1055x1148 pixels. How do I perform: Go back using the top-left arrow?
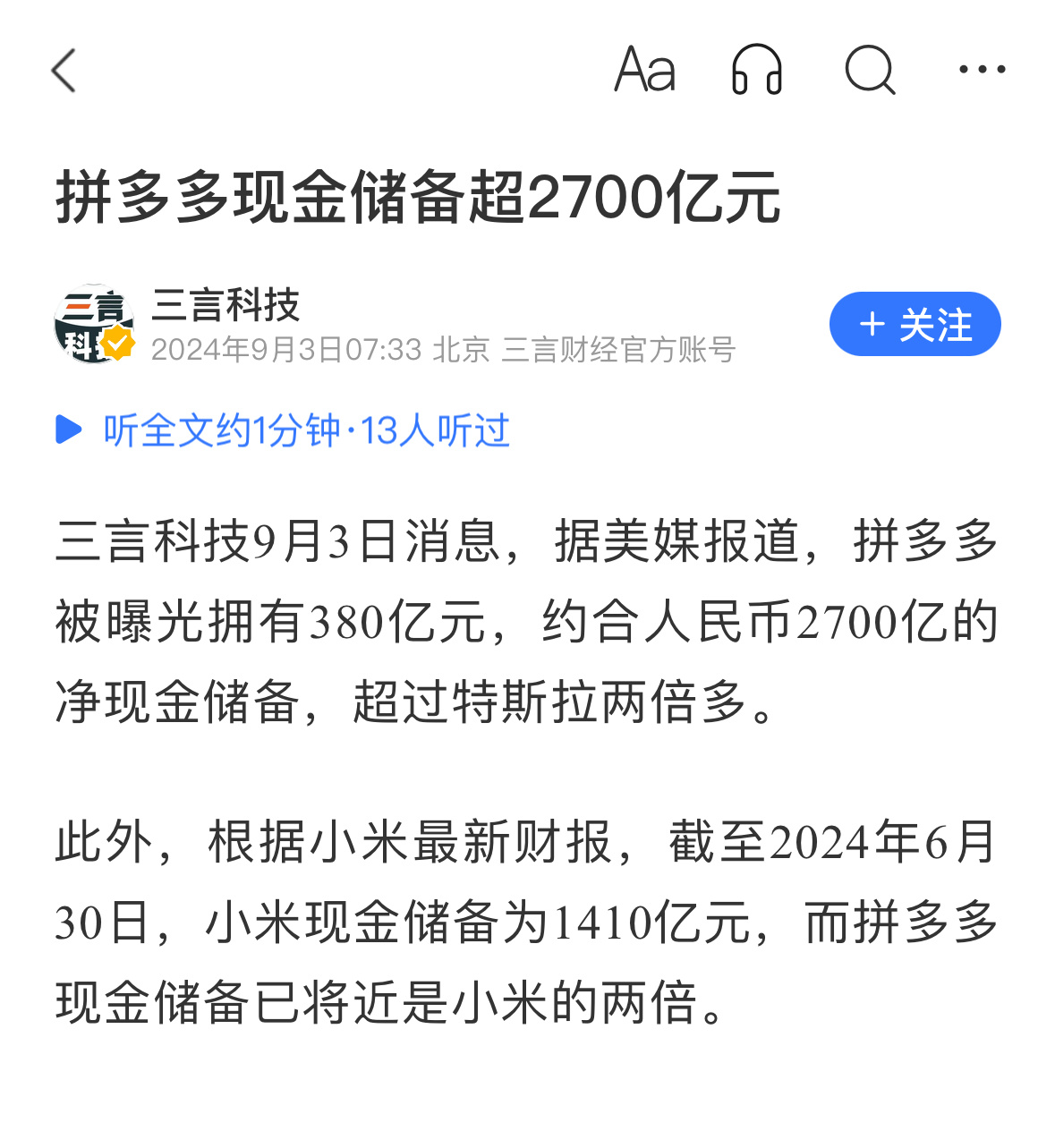point(64,71)
